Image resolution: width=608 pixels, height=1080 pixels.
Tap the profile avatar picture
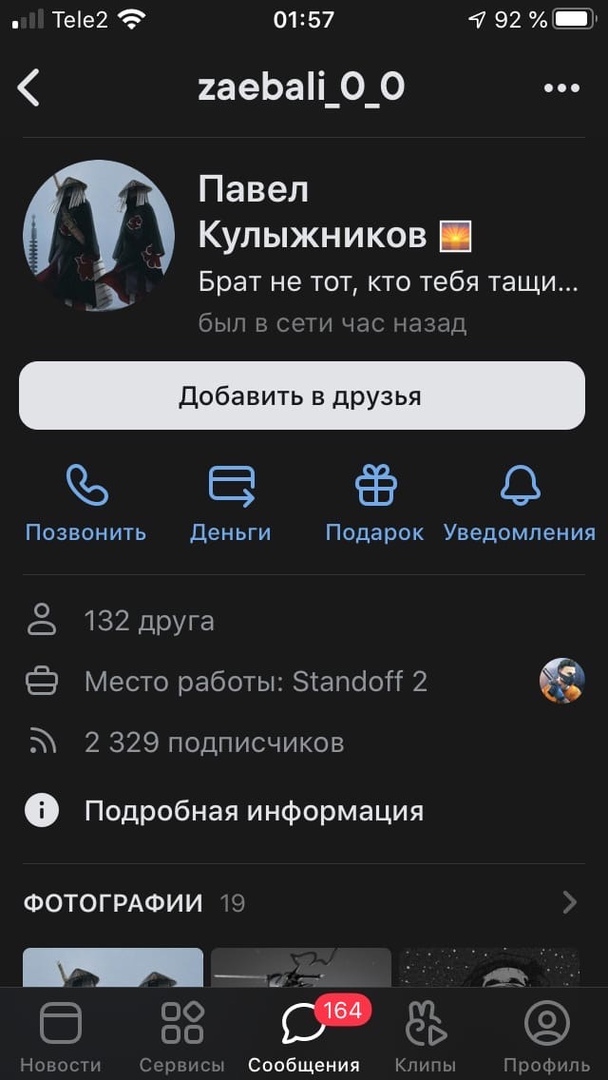[x=98, y=235]
